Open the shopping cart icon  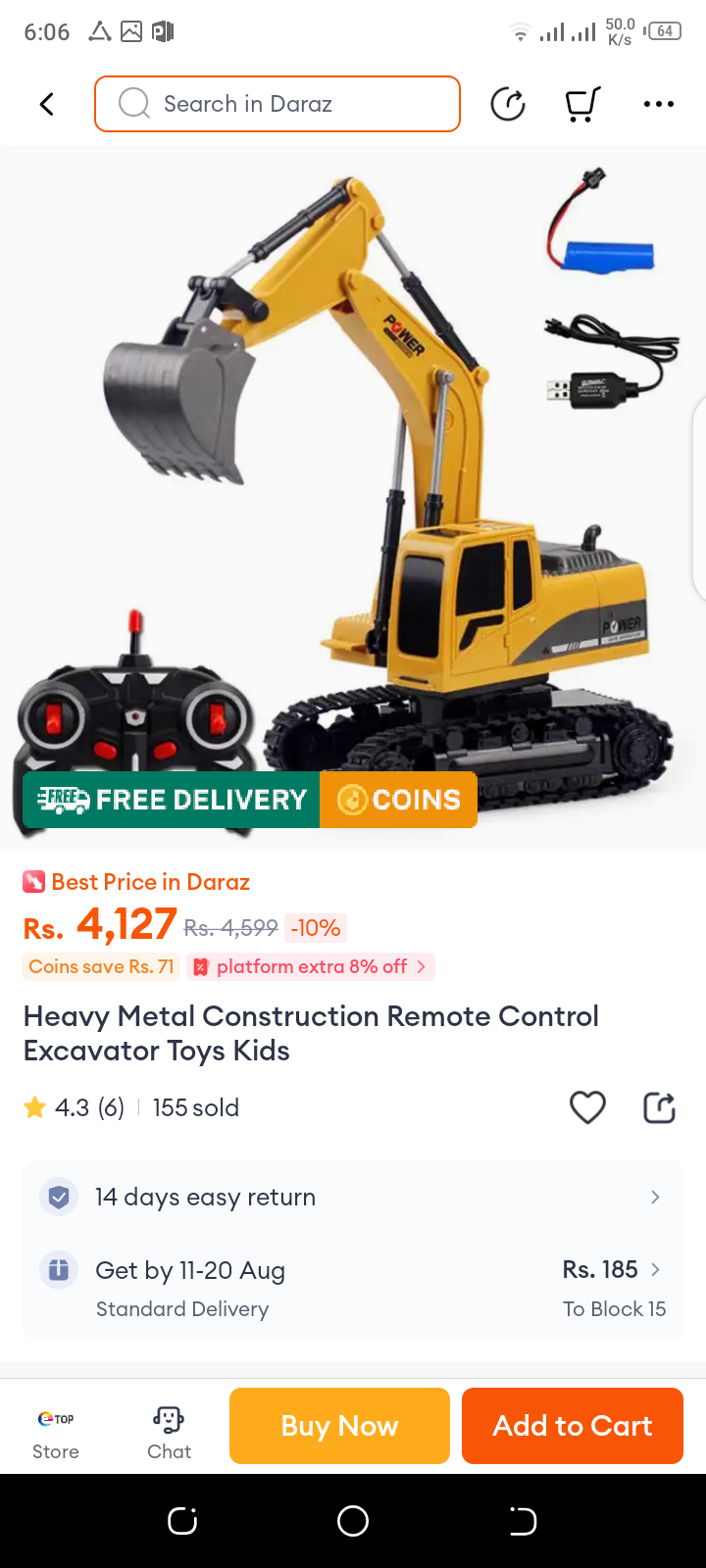[582, 104]
